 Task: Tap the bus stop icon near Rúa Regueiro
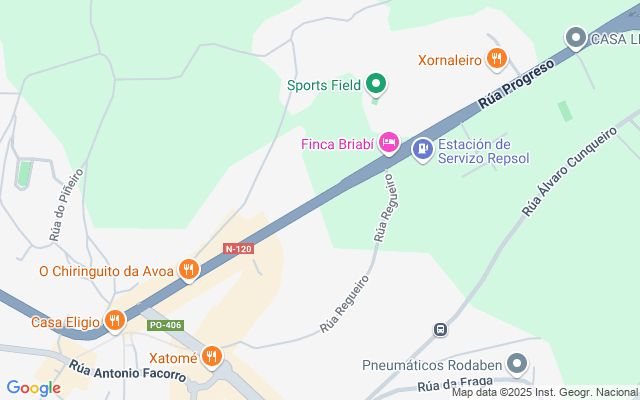pos(440,329)
